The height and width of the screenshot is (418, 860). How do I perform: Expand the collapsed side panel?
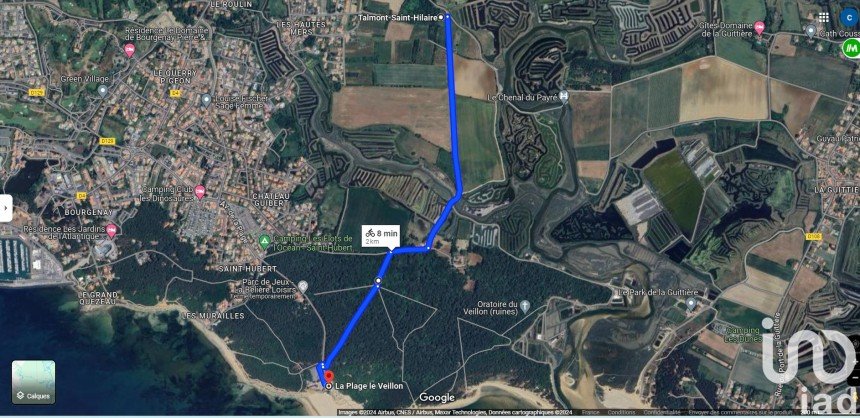click(x=6, y=208)
